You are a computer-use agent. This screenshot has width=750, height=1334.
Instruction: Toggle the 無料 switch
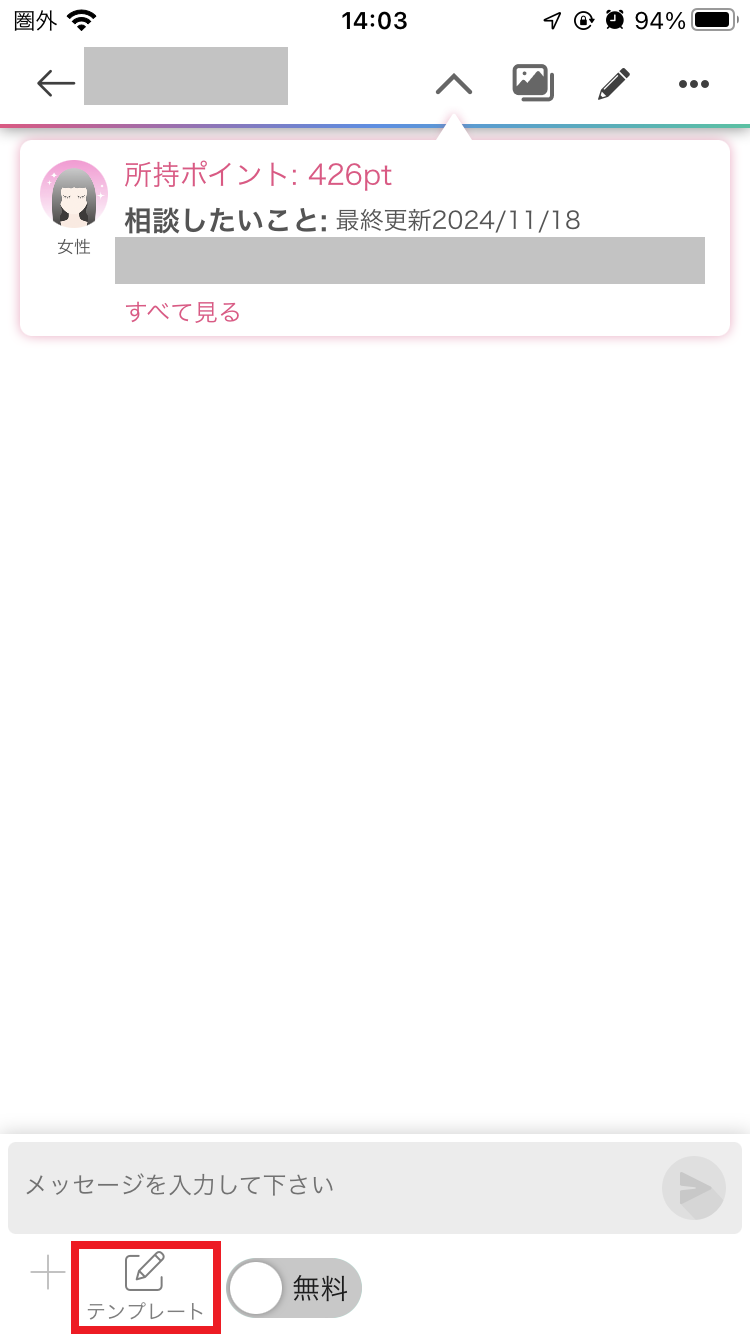click(x=294, y=1288)
